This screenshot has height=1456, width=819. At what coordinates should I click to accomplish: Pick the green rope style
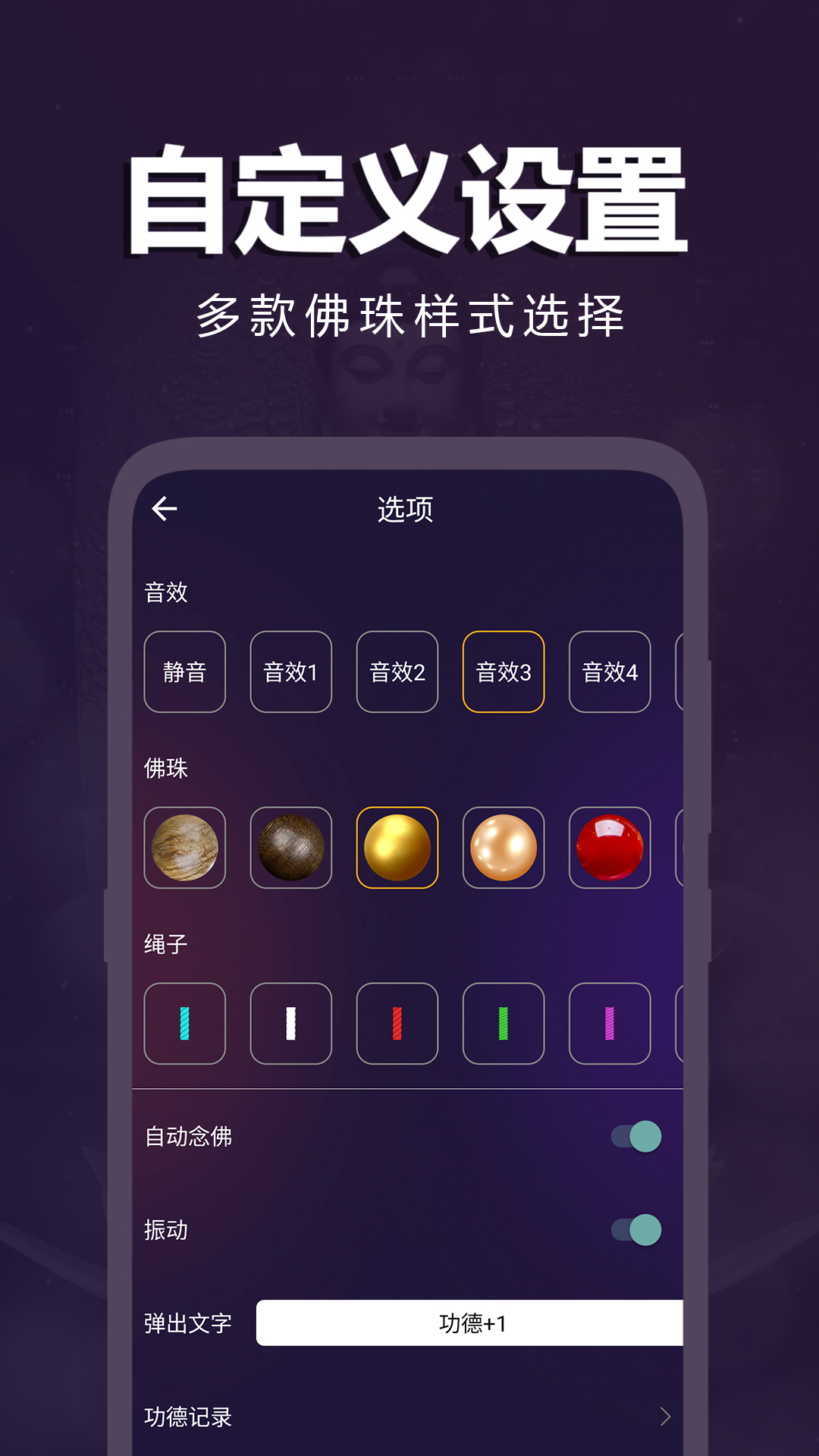(x=504, y=1021)
